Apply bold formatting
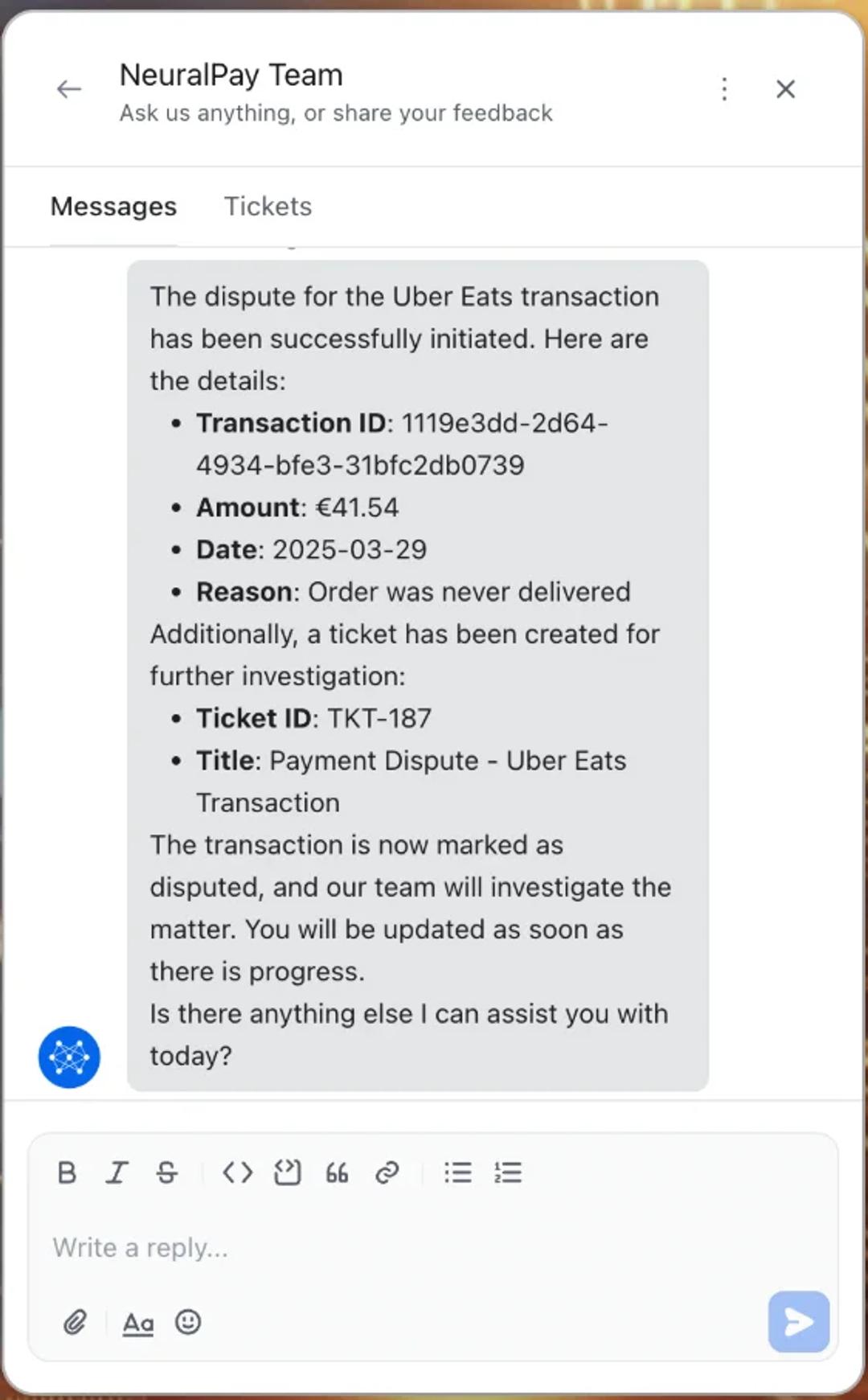The image size is (868, 1400). coord(68,1173)
